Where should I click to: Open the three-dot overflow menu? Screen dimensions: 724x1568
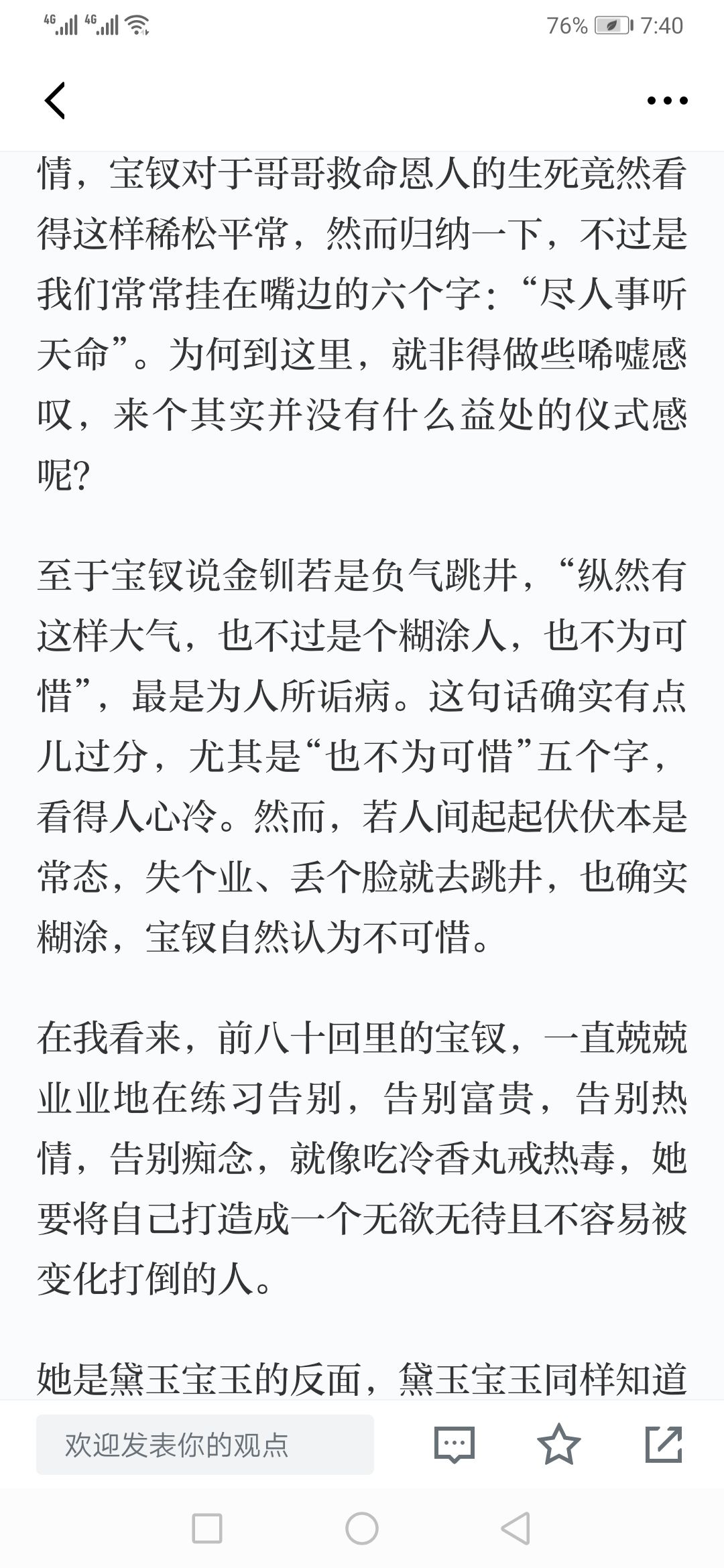coord(667,101)
